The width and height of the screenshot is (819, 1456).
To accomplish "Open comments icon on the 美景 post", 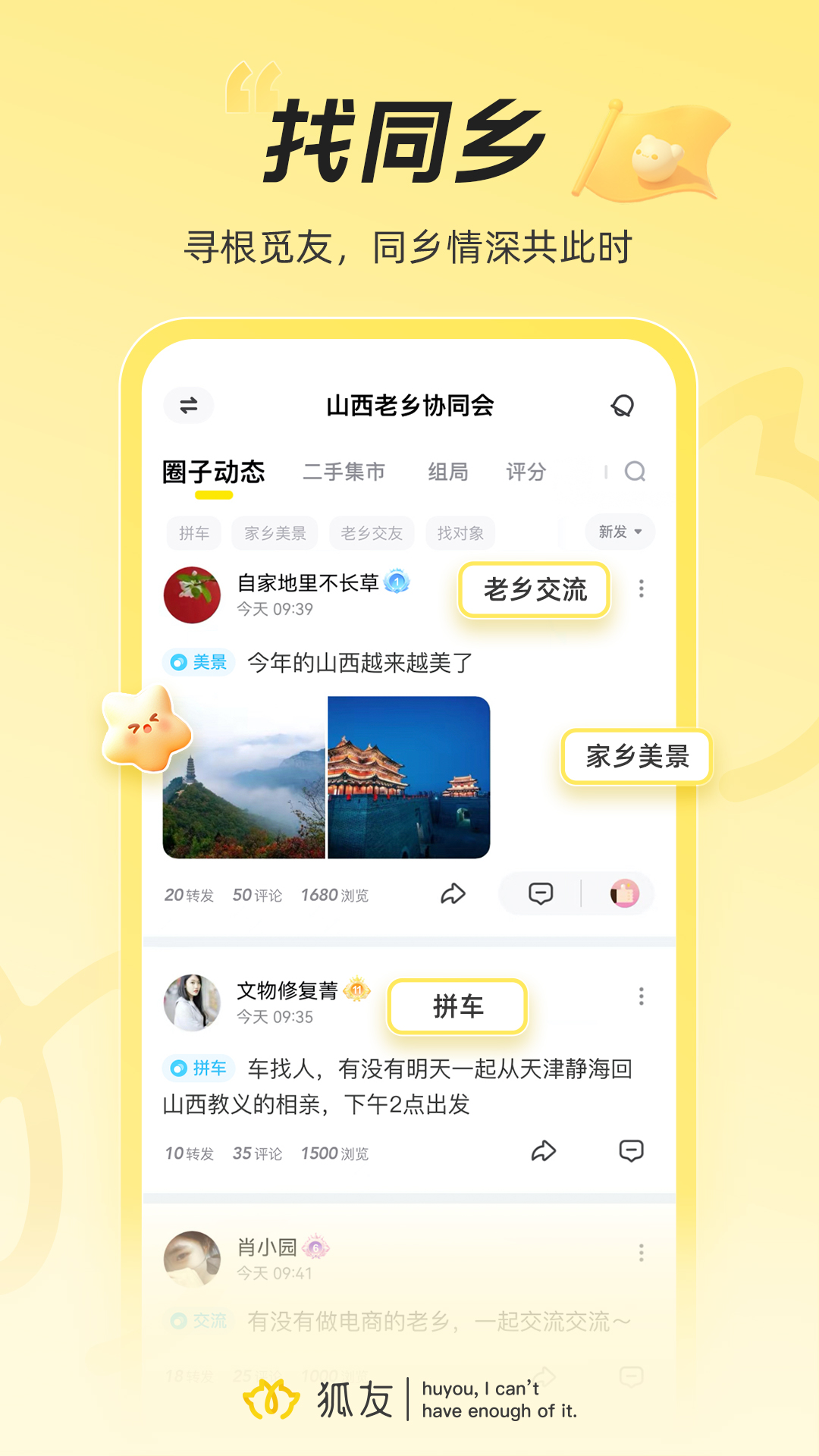I will (x=541, y=893).
